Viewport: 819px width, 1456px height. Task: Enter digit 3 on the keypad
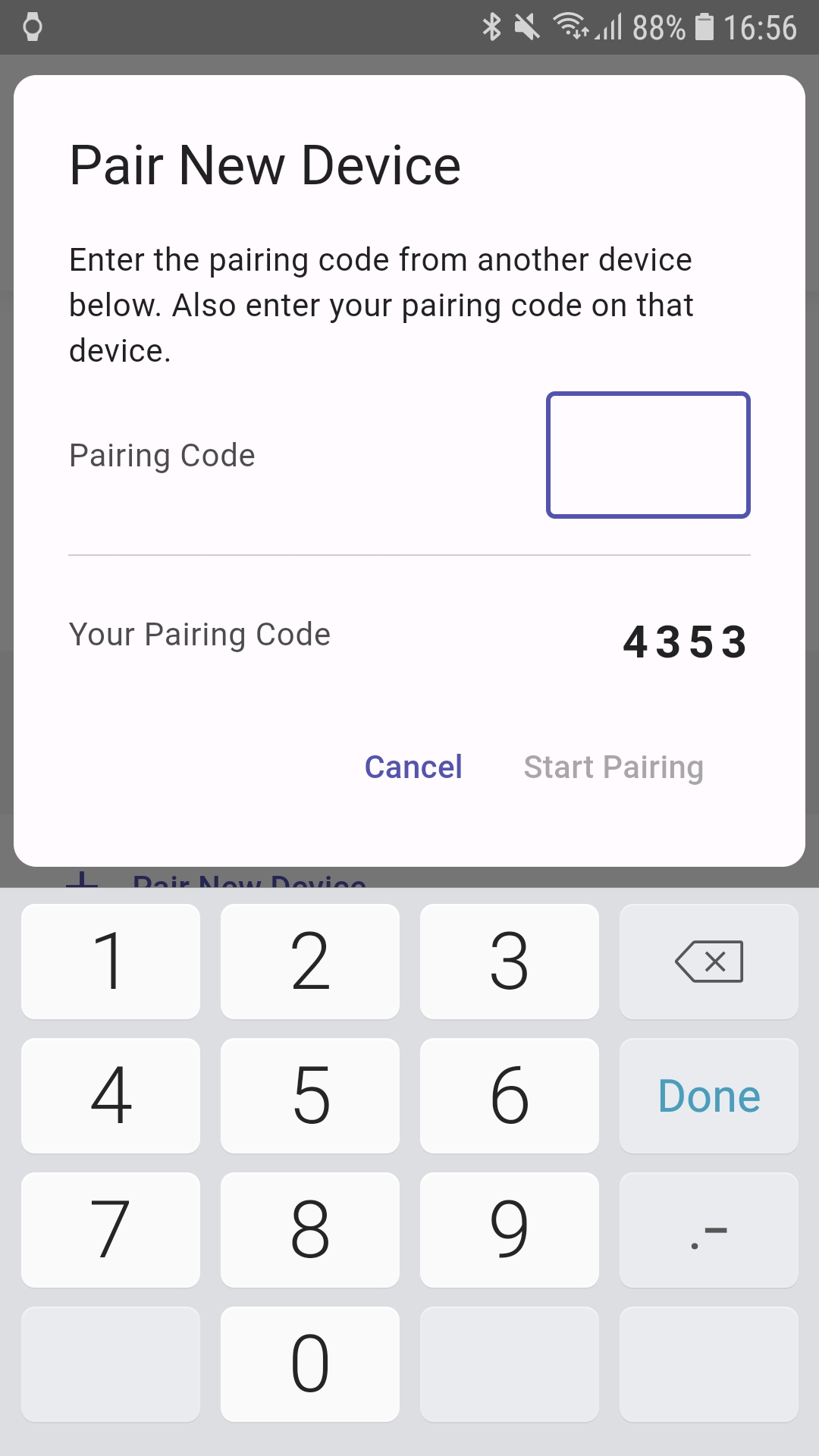(509, 962)
